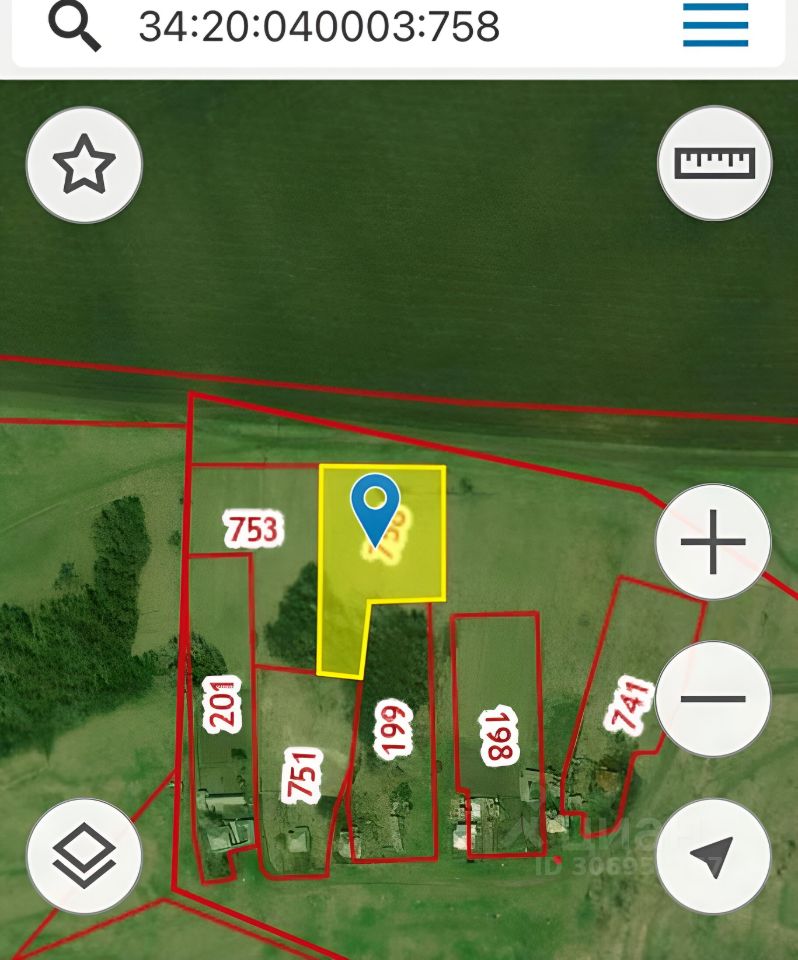Center map on my location
Screen dimensions: 798x960
point(713,855)
